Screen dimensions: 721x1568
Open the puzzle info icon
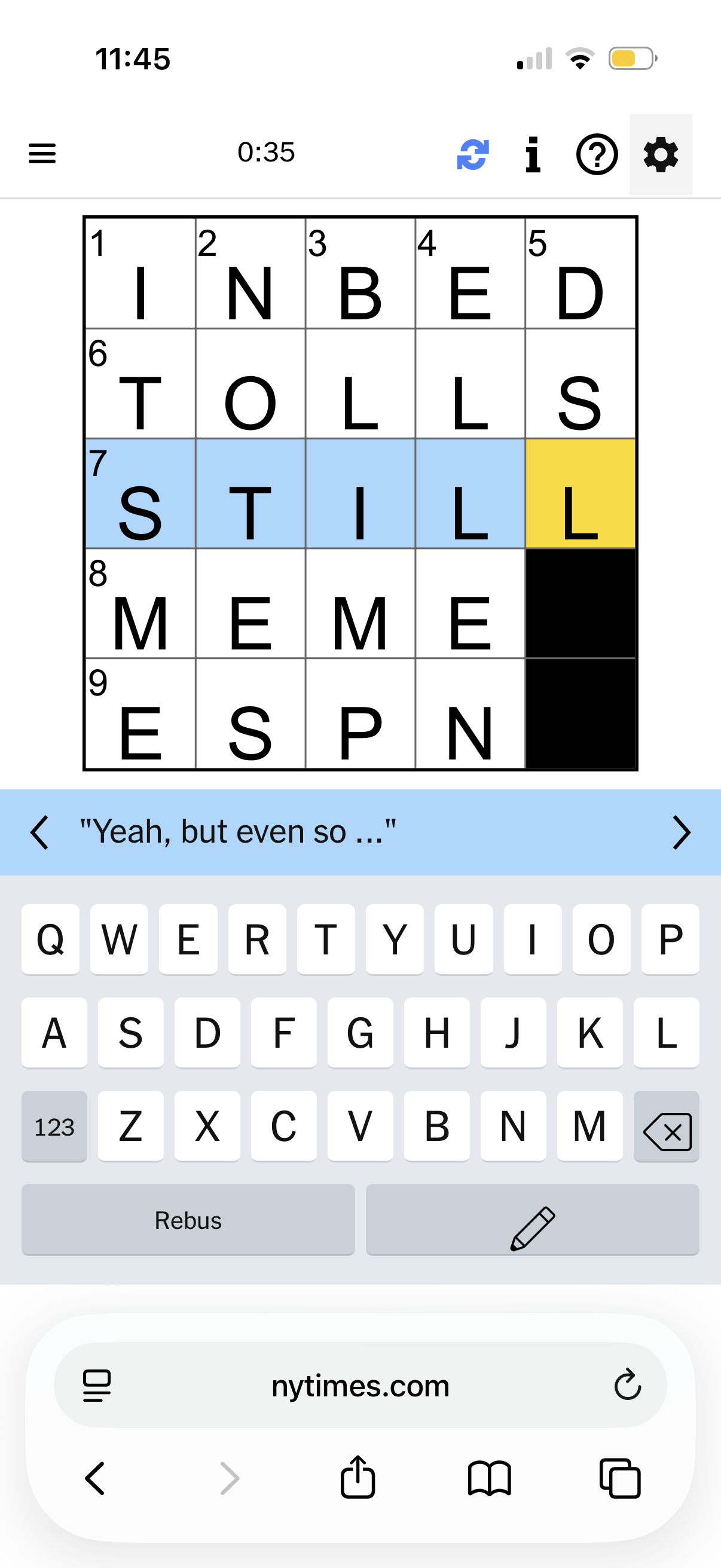coord(533,155)
